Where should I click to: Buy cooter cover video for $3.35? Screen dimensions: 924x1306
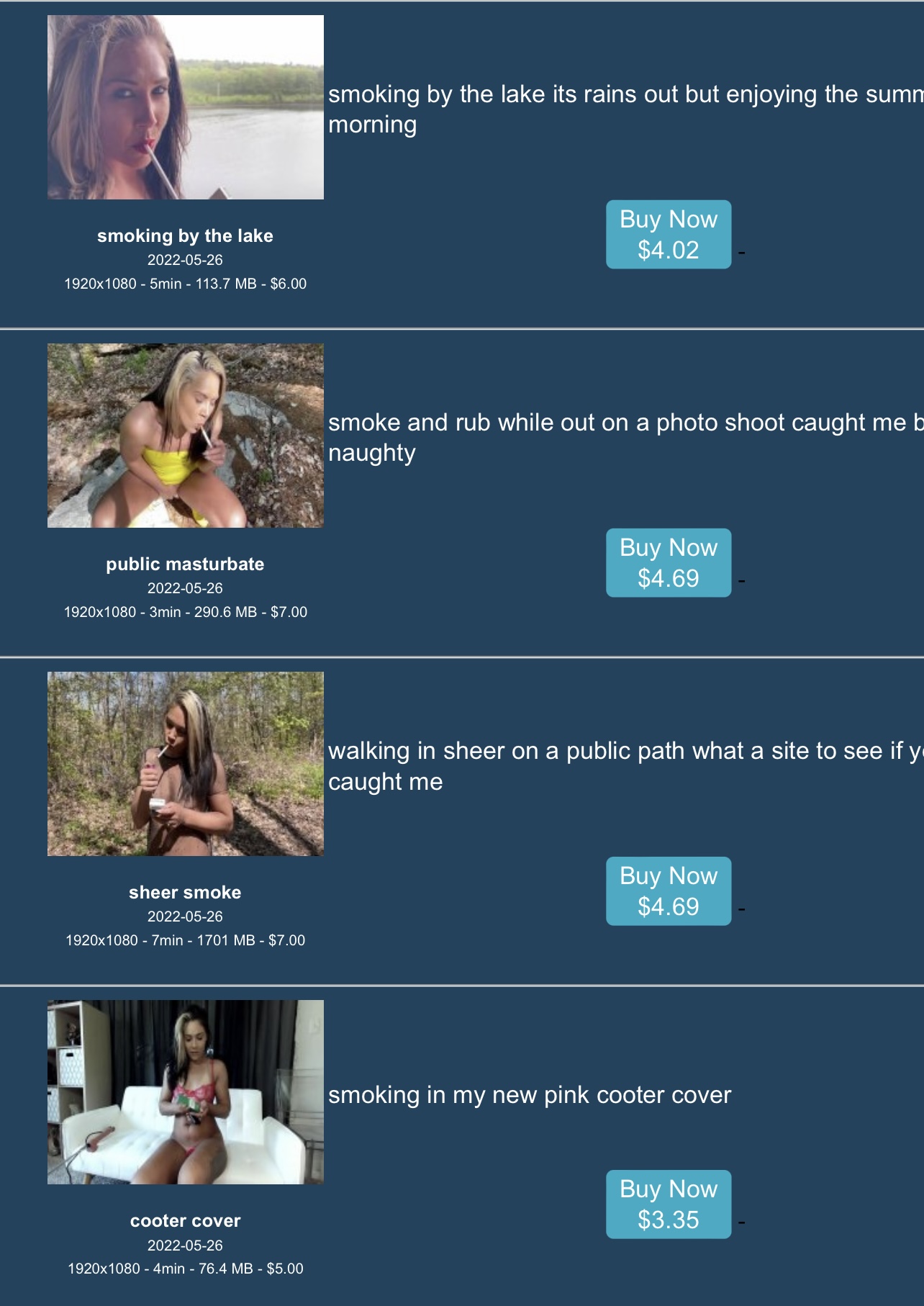tap(668, 1204)
